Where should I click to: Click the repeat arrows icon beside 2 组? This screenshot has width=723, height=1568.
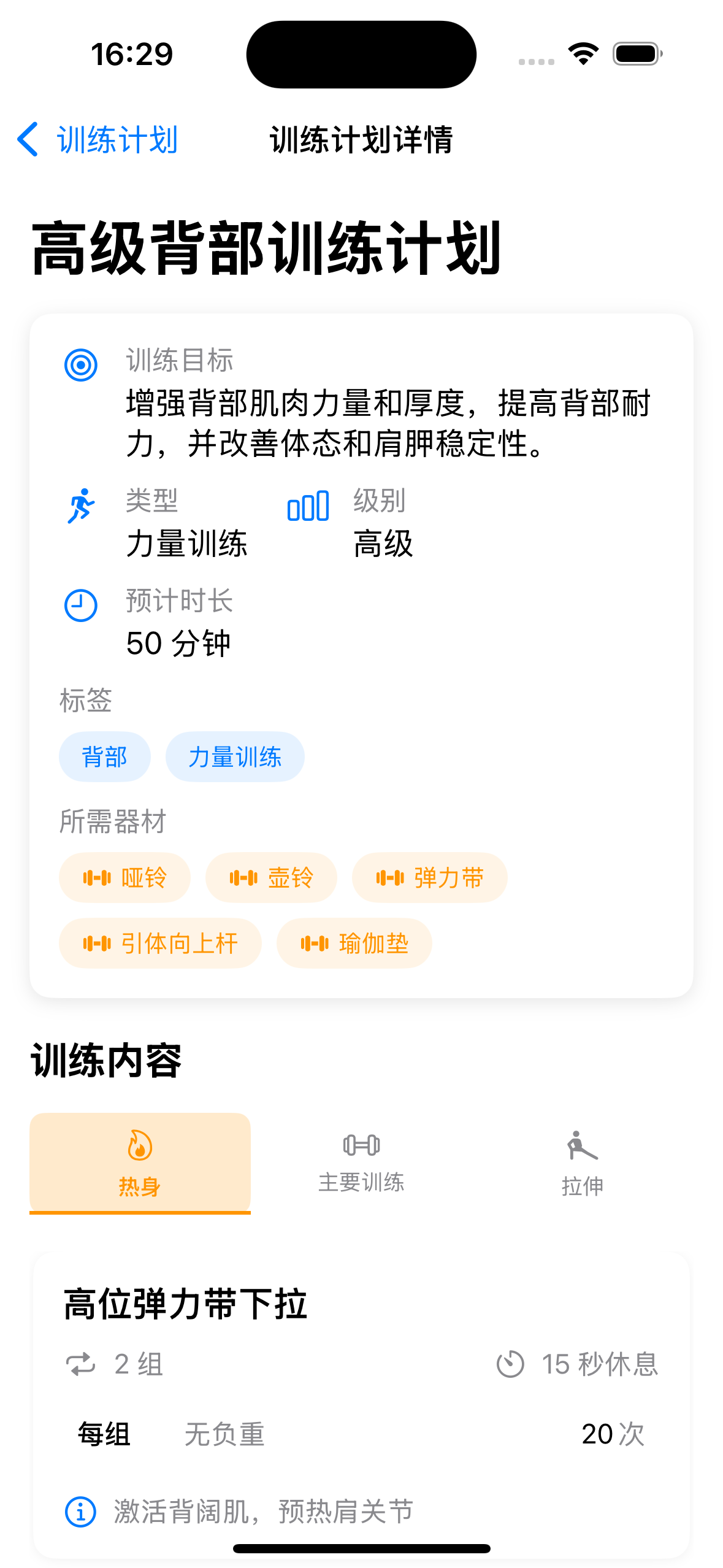(79, 1365)
